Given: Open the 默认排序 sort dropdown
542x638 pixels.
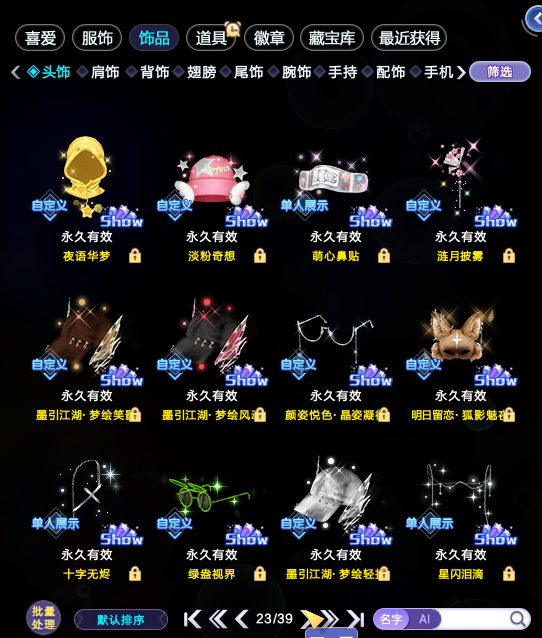Looking at the screenshot, I should coord(120,620).
